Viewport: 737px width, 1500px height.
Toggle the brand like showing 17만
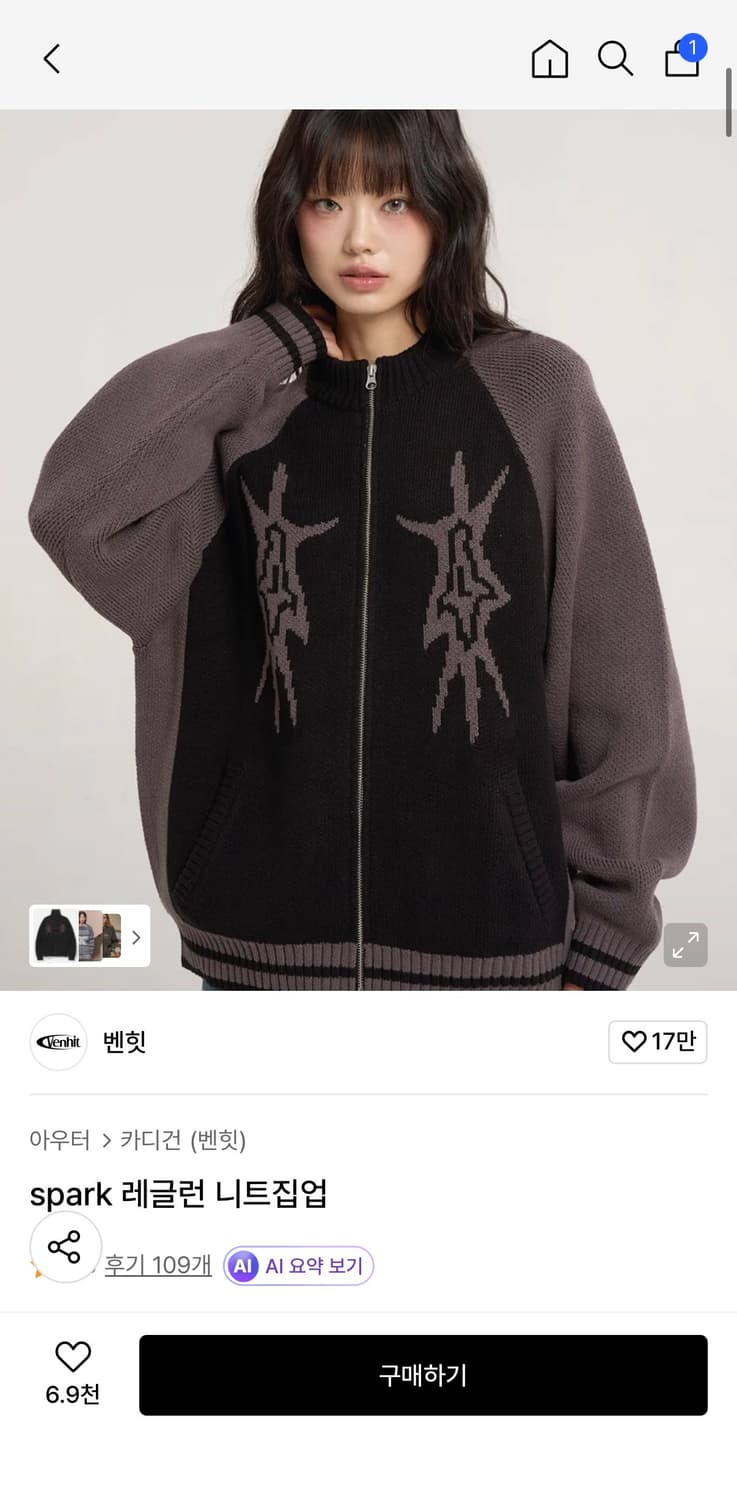(x=657, y=1041)
